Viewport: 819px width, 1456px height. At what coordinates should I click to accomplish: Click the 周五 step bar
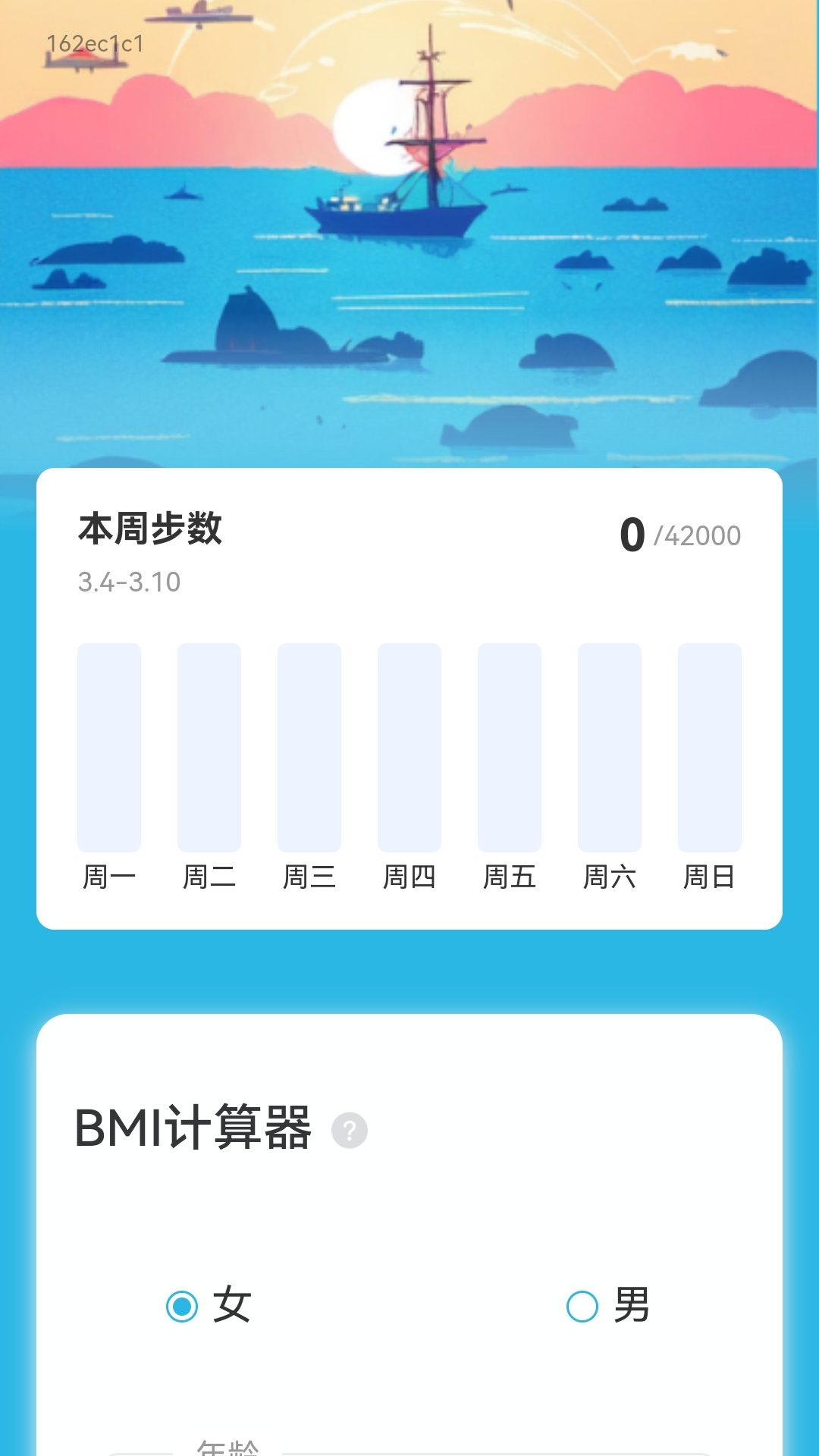click(510, 747)
